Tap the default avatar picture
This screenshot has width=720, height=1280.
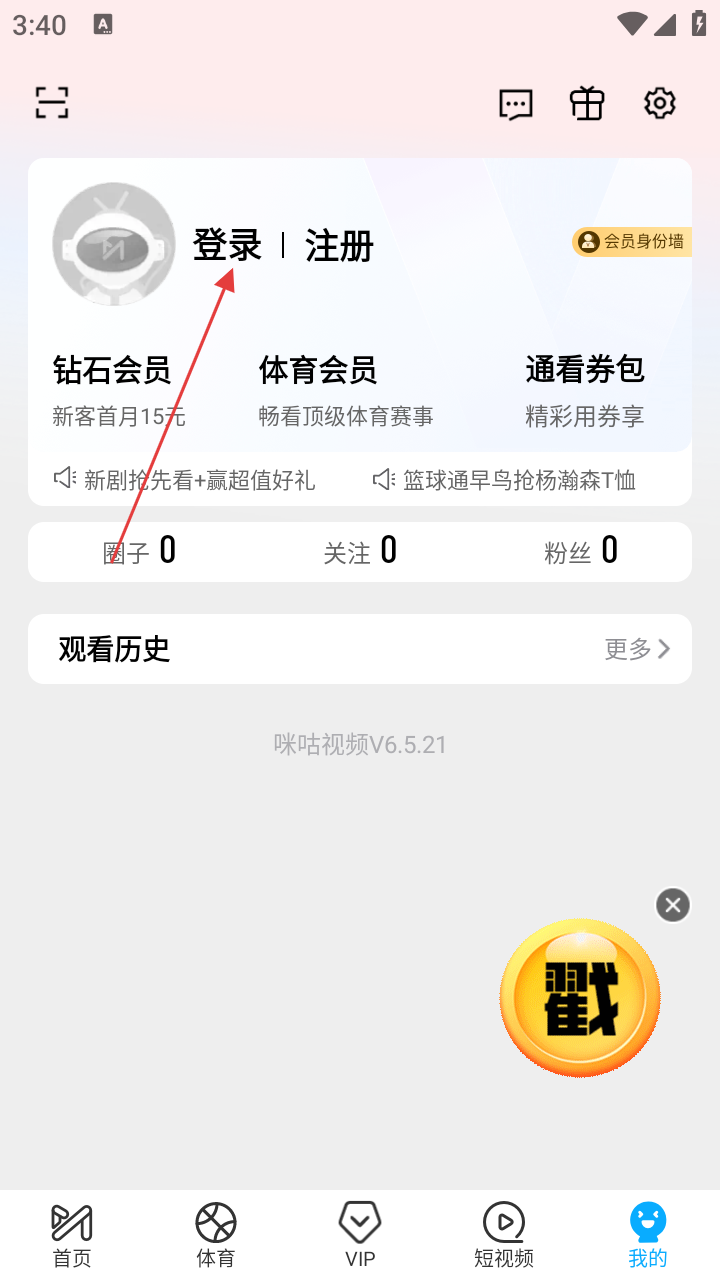(114, 244)
